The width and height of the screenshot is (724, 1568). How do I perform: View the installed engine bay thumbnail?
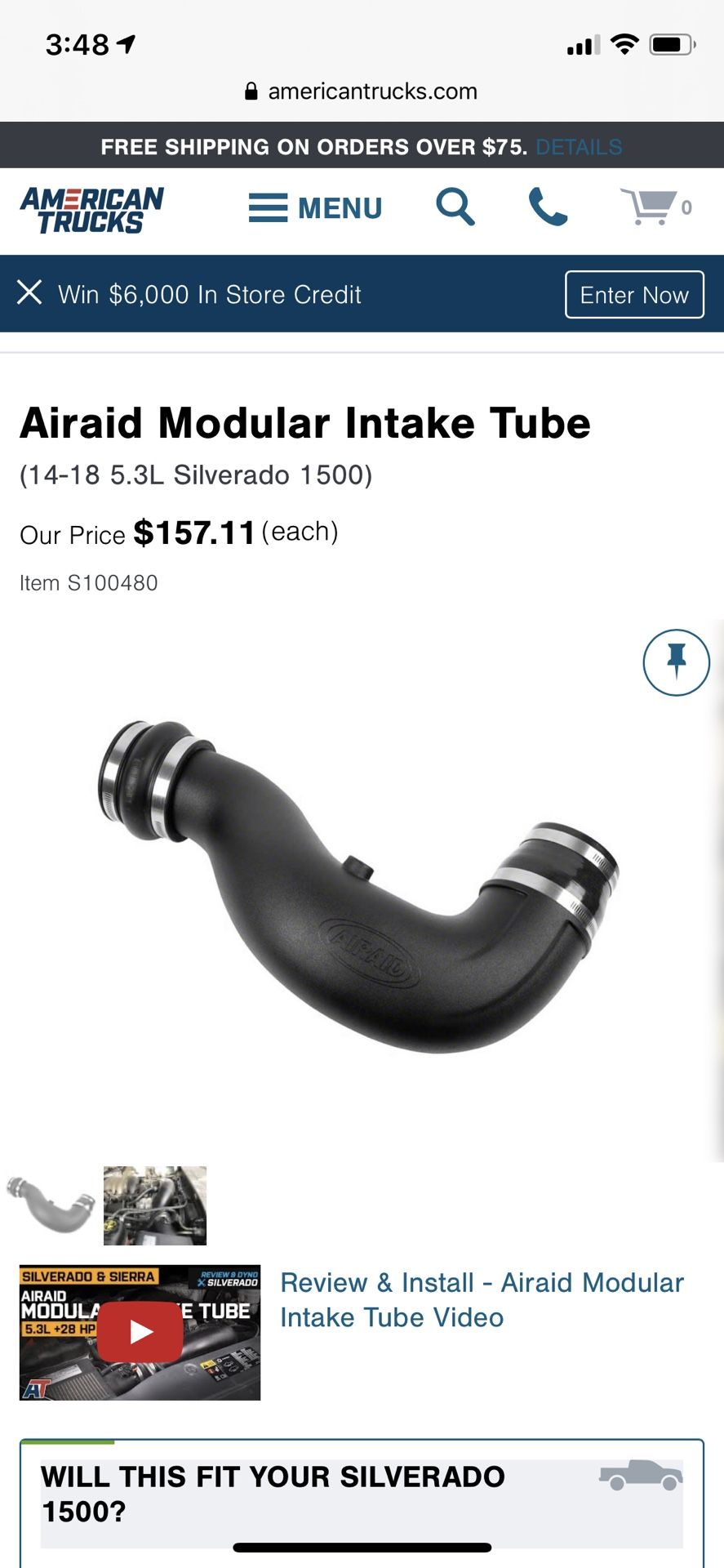[x=155, y=1205]
